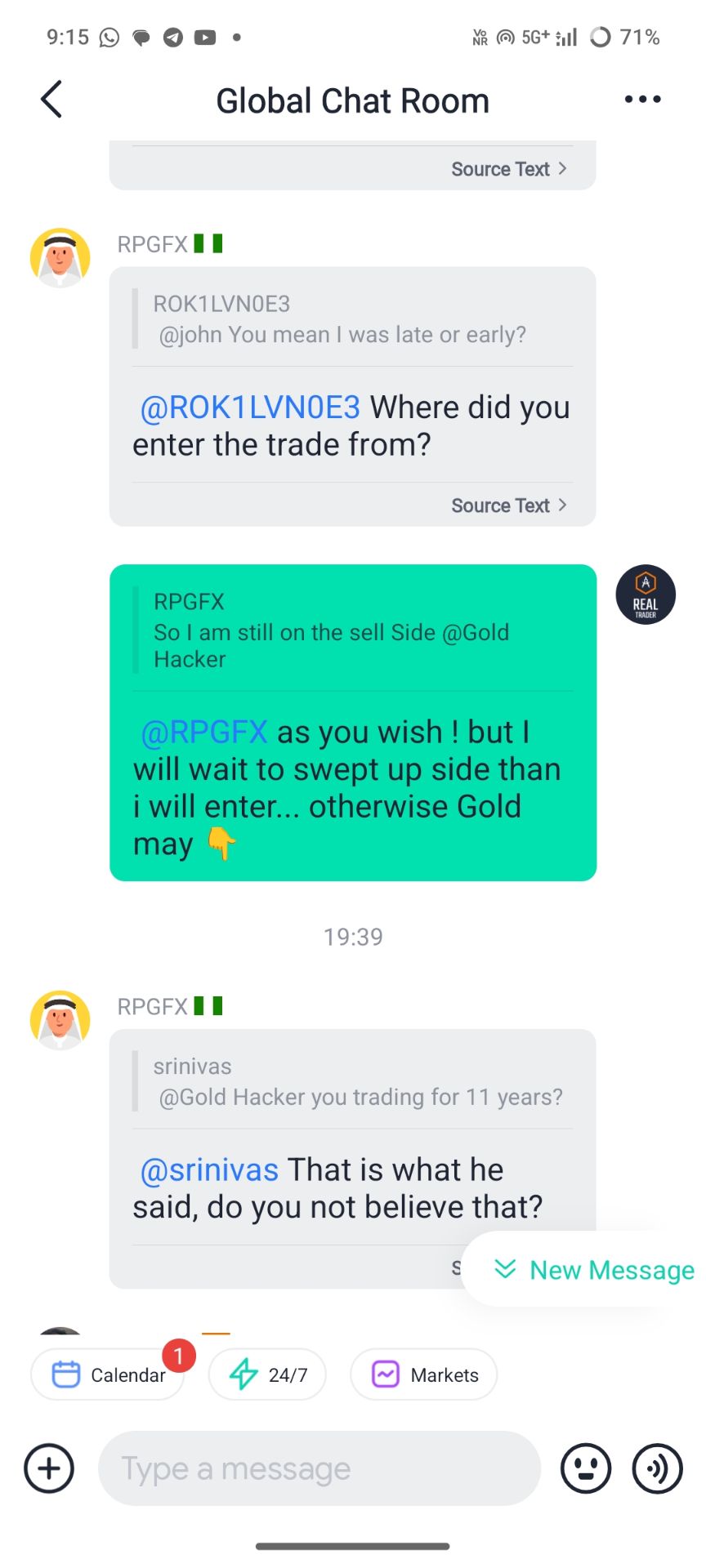
Task: View Source Text of ROK1LVN0E3 reply
Action: pos(508,506)
